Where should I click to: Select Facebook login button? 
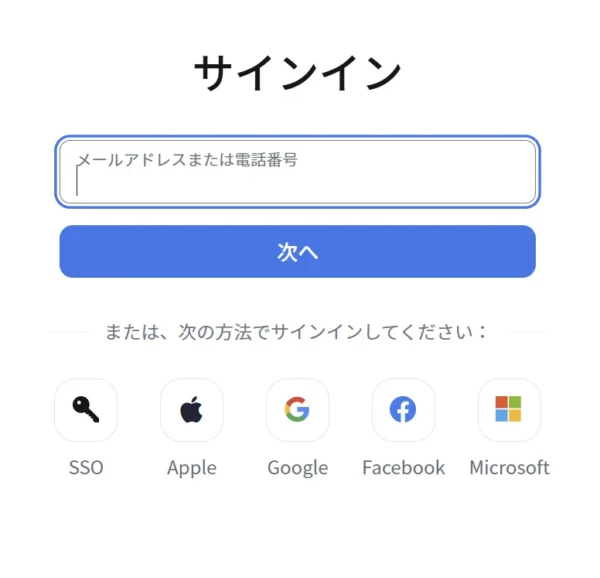point(403,410)
